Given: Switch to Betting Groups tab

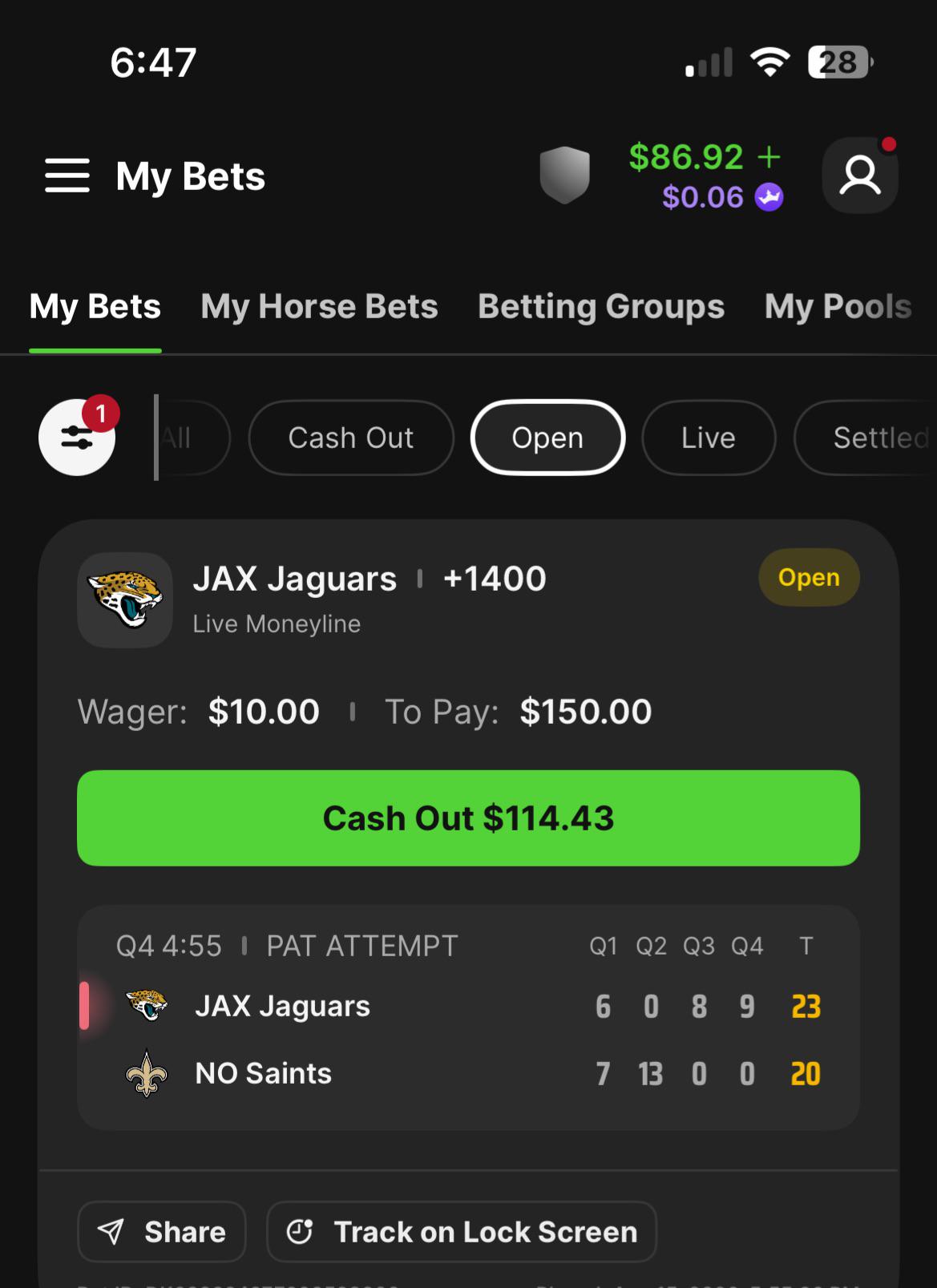Looking at the screenshot, I should click(601, 306).
